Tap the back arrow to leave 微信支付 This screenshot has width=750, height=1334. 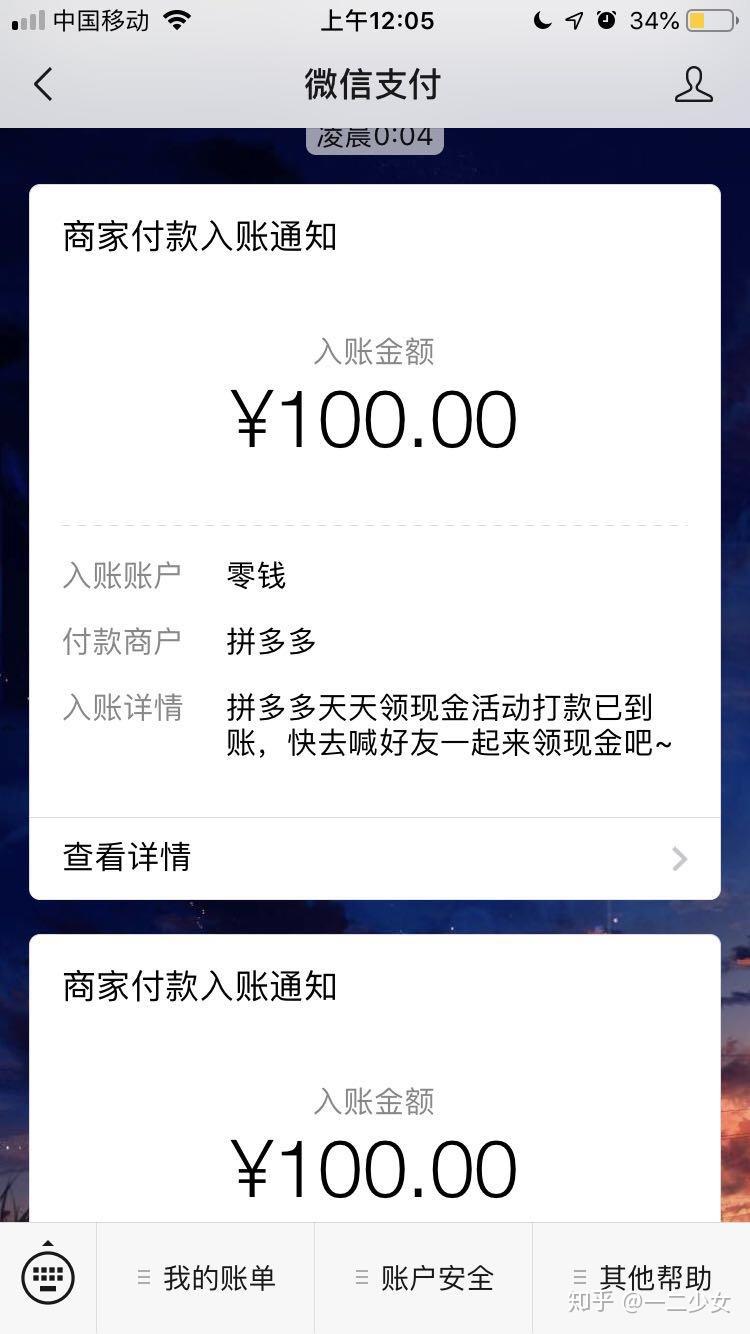point(42,85)
